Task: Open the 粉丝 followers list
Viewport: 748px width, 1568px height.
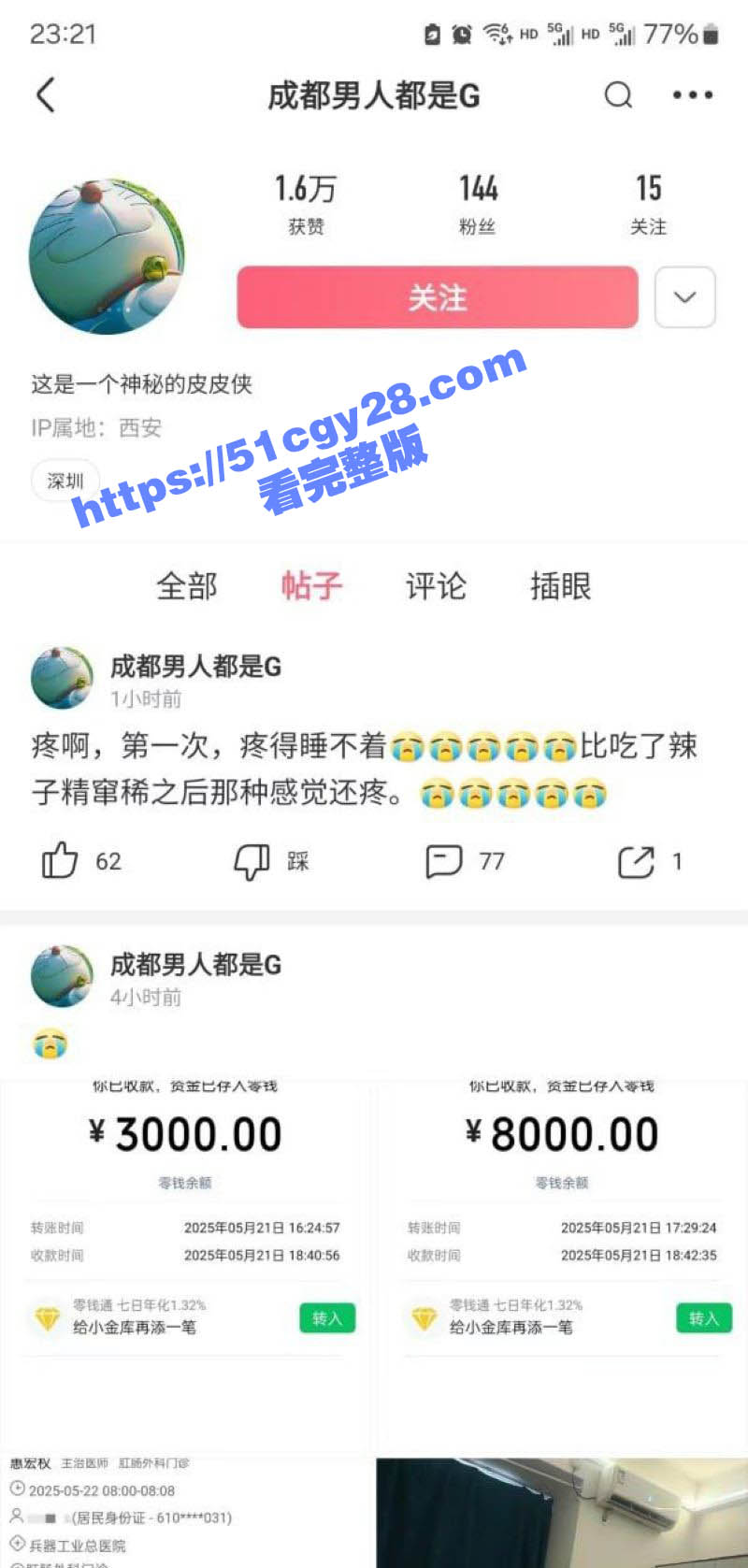Action: coord(478,203)
